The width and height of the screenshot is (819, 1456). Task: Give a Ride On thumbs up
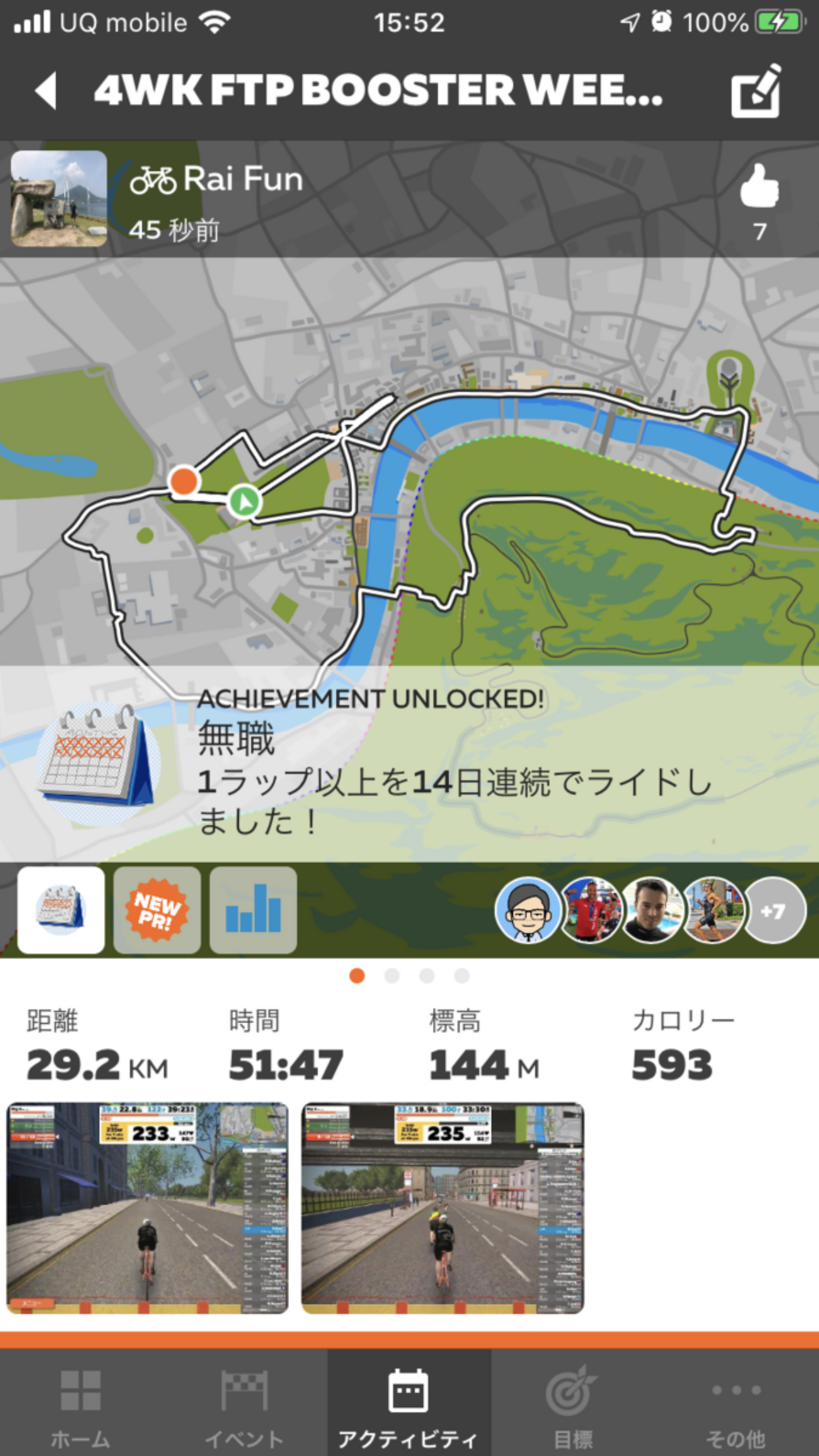[760, 186]
